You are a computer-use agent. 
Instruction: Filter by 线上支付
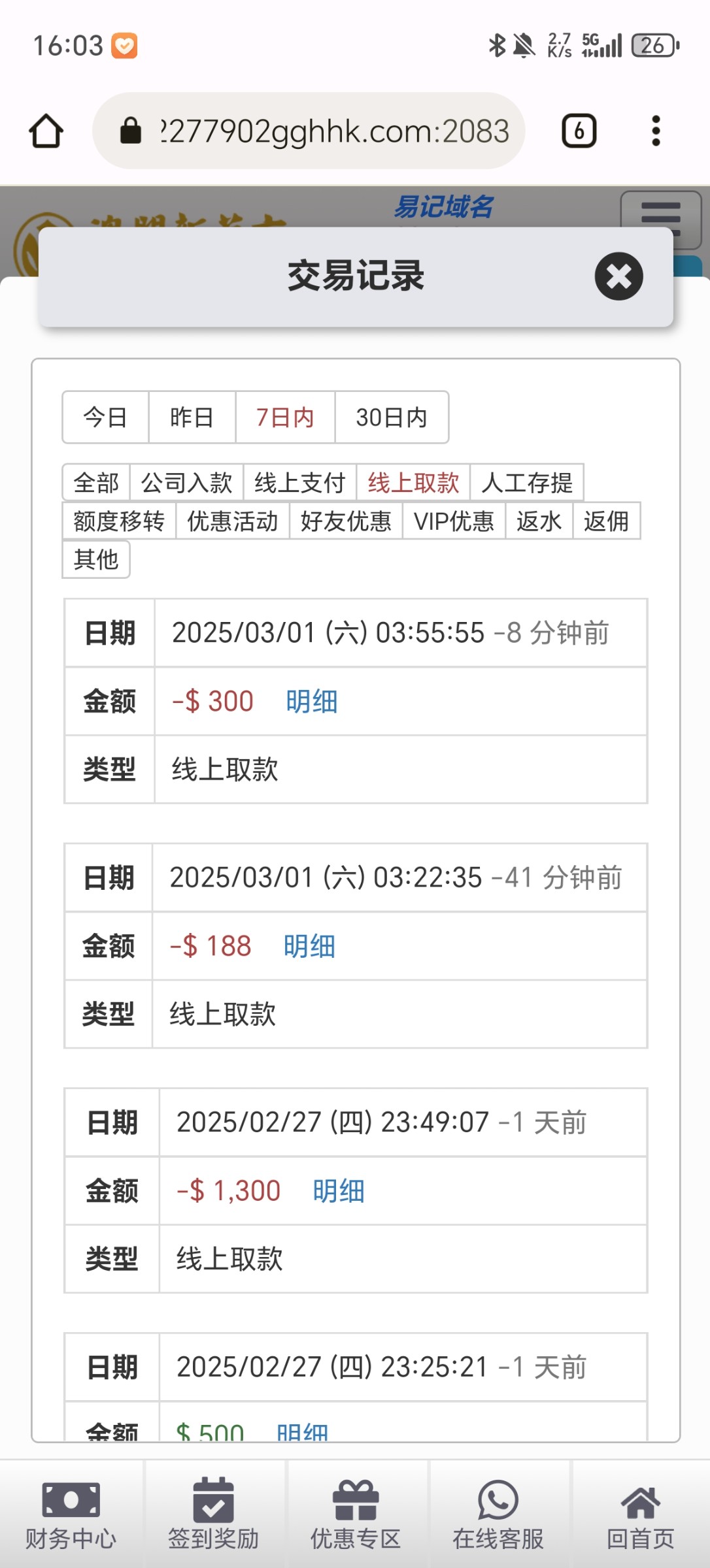click(x=299, y=483)
